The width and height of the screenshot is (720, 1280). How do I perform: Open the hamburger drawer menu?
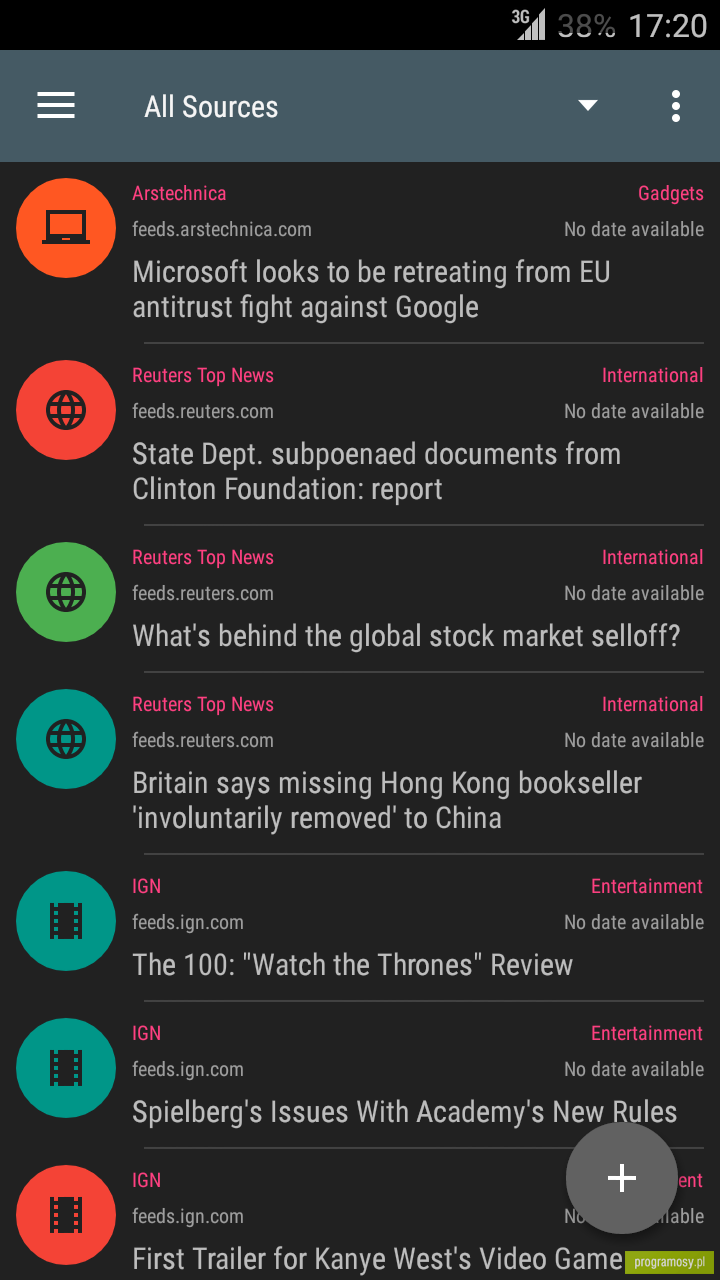point(56,106)
